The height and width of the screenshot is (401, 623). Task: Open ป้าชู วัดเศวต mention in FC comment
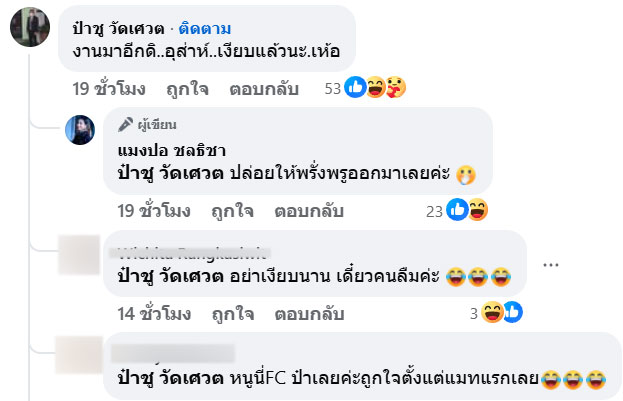click(160, 377)
